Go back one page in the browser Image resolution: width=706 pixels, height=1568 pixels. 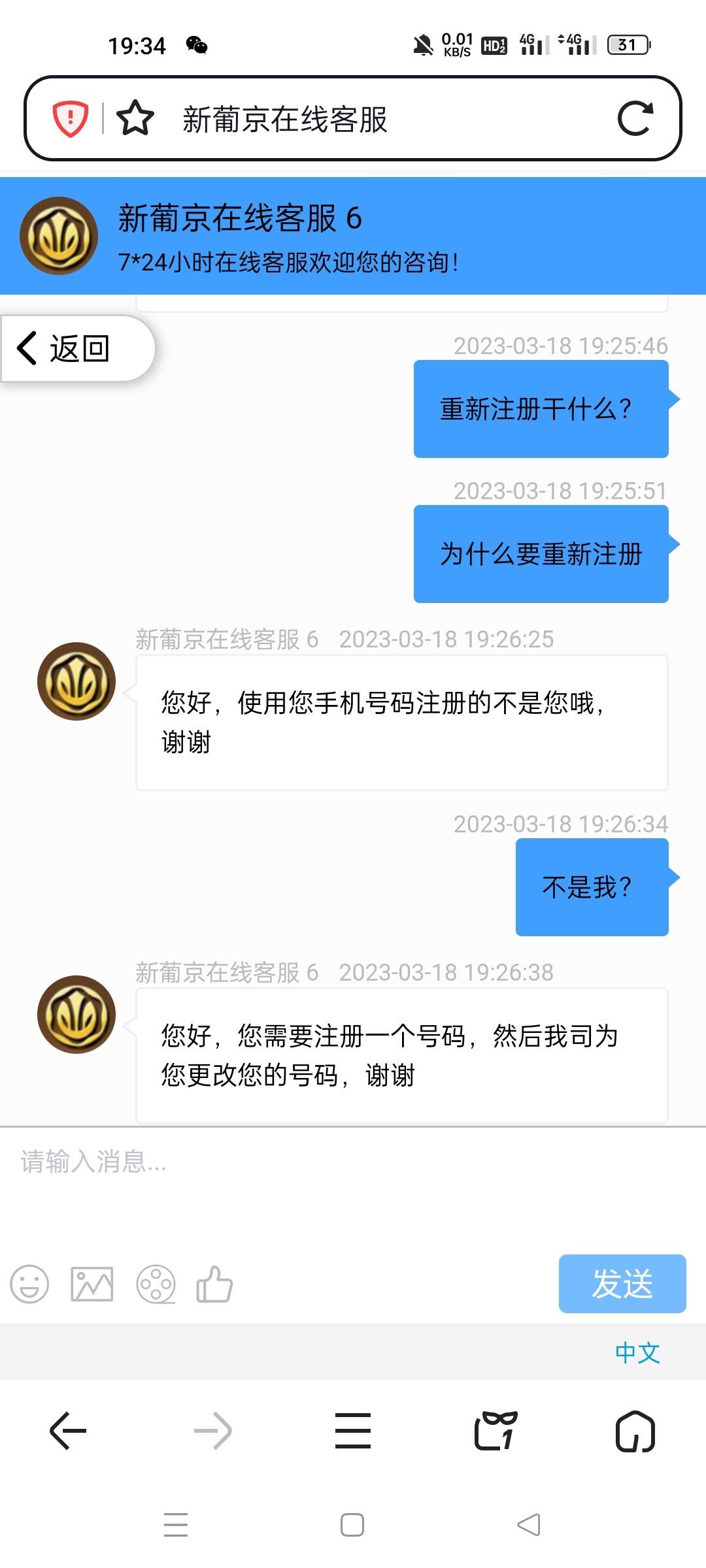point(68,1431)
